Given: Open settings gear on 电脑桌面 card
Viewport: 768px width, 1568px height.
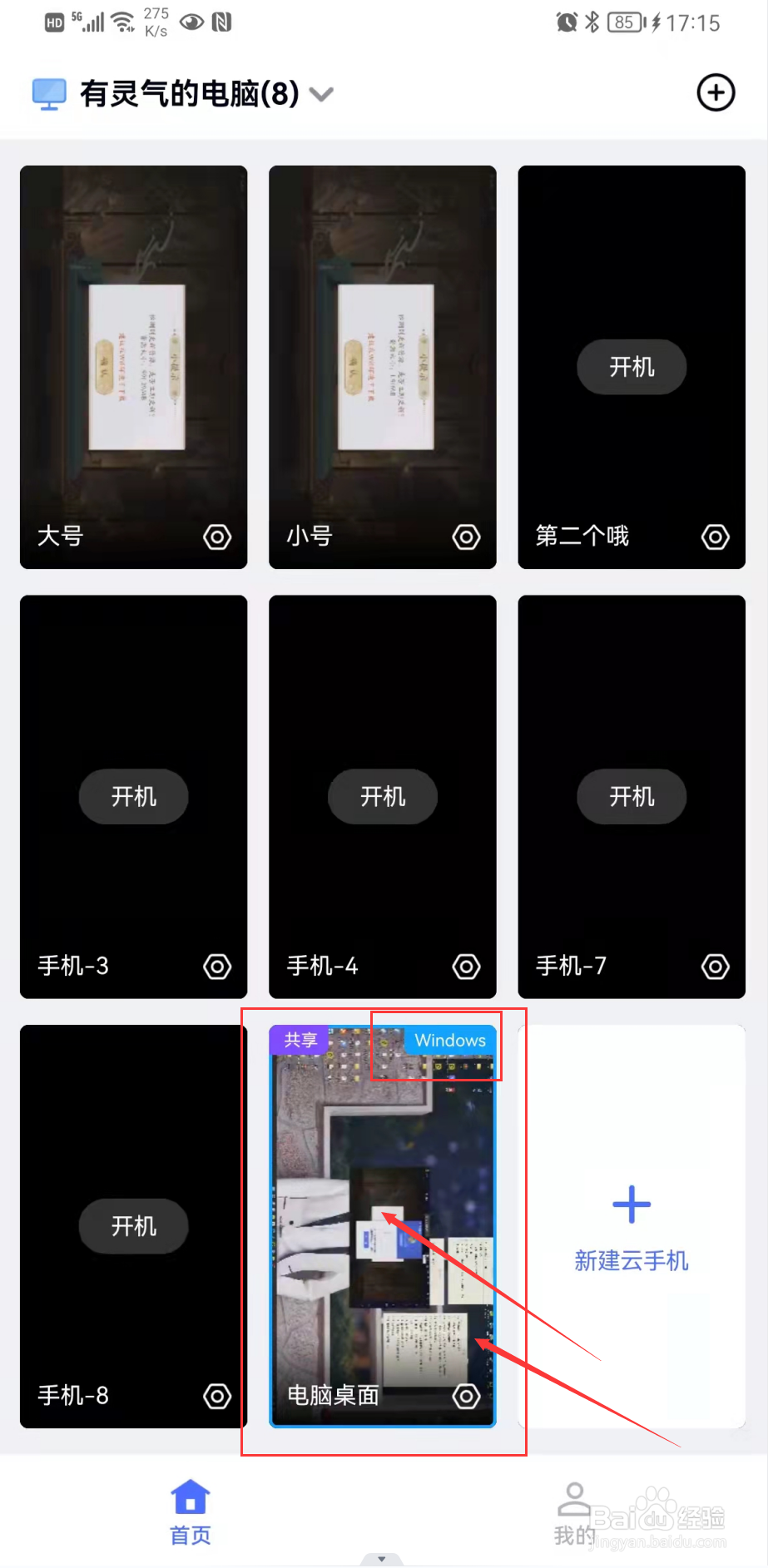Looking at the screenshot, I should click(x=465, y=1397).
